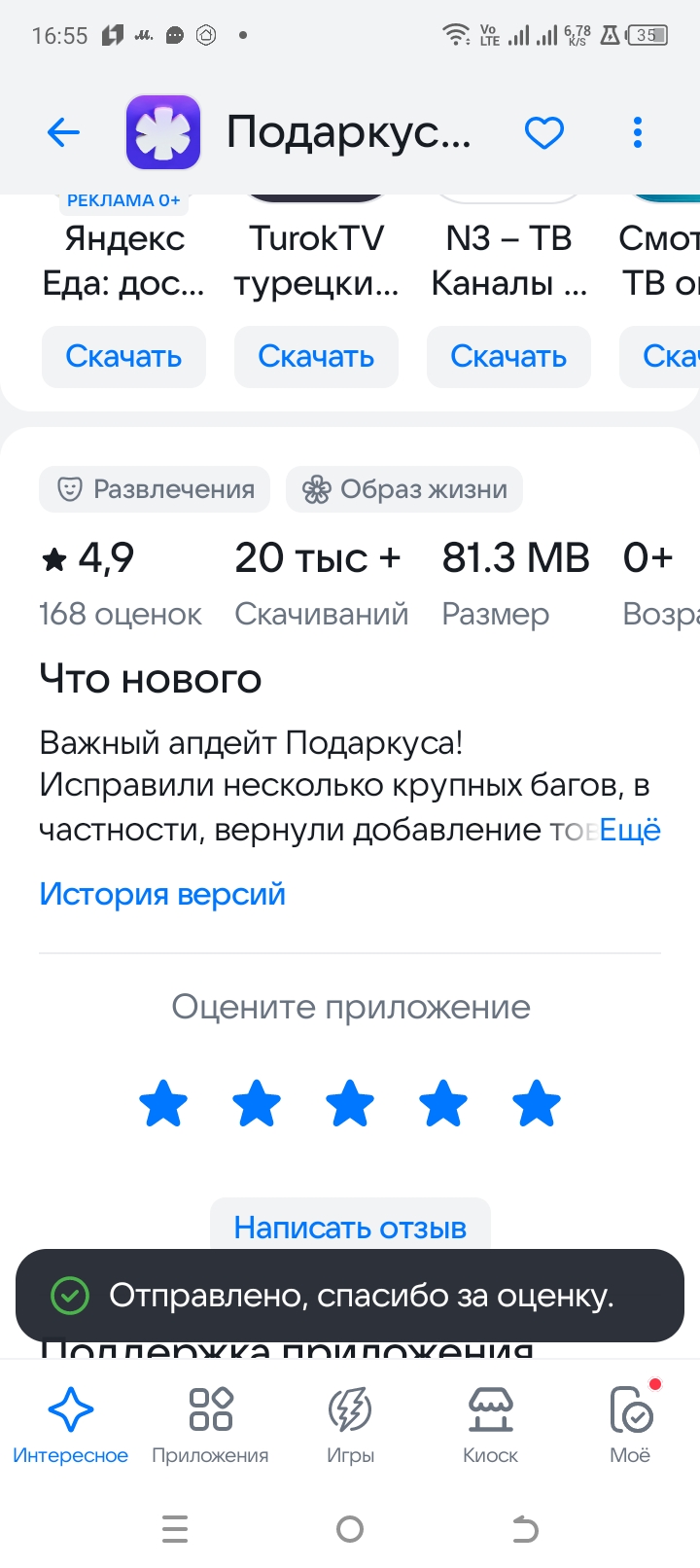Add Подаркус to favorites with heart icon
This screenshot has height=1568, width=700.
[x=543, y=132]
